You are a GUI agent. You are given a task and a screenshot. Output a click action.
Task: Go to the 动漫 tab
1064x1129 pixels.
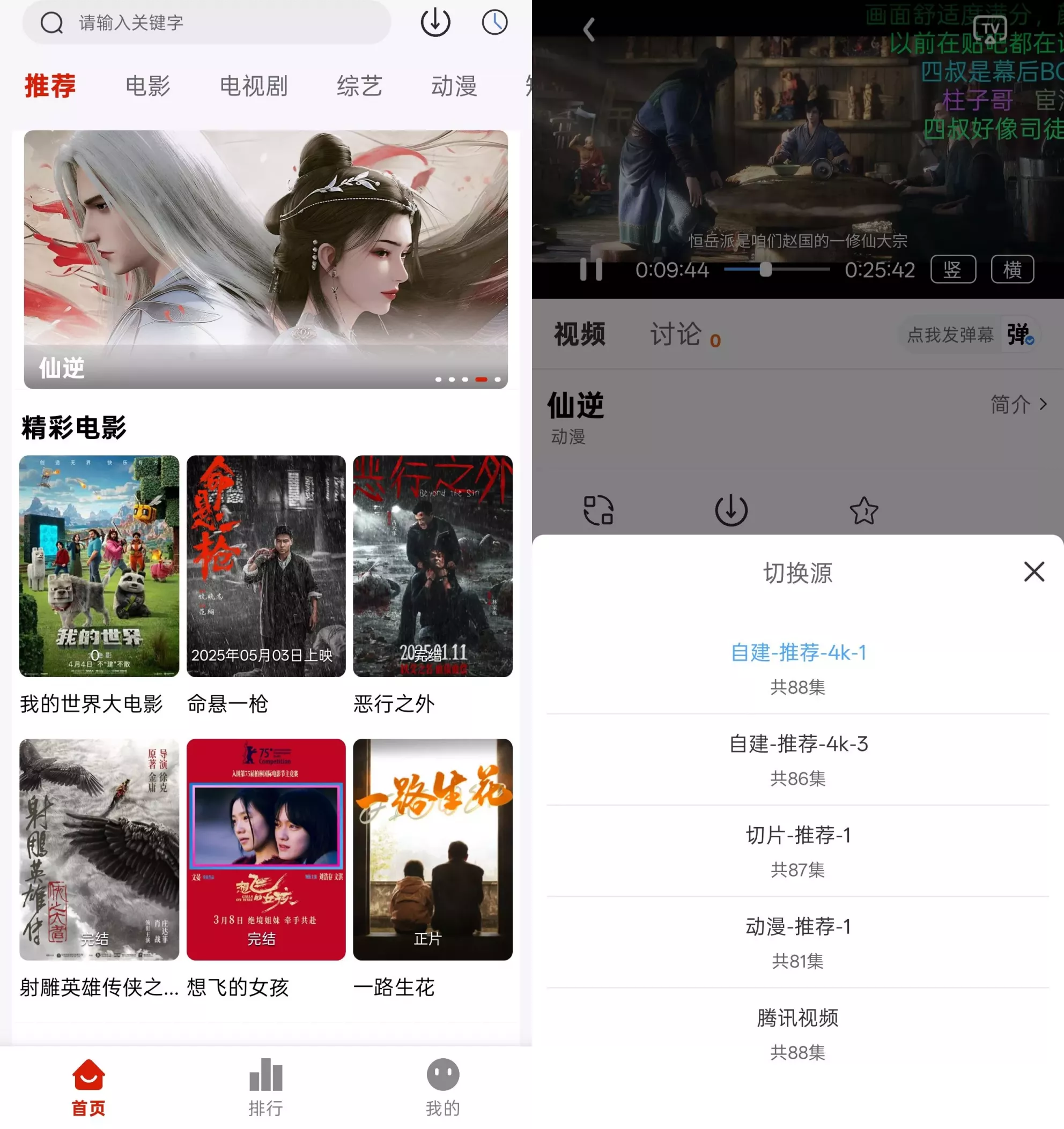click(x=453, y=86)
